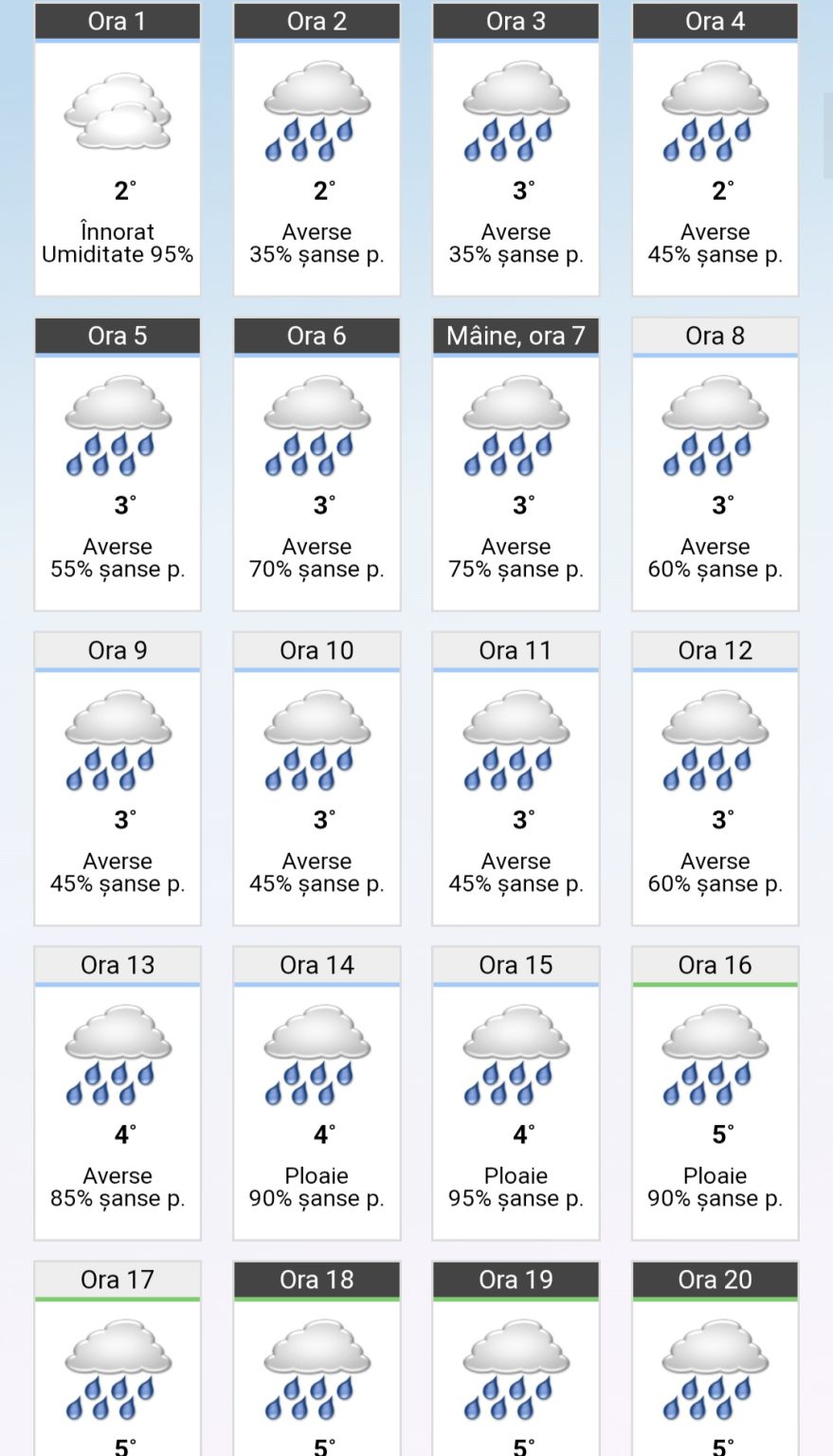
Task: View the Ora 15 forecast tile
Action: pyautogui.click(x=516, y=1094)
